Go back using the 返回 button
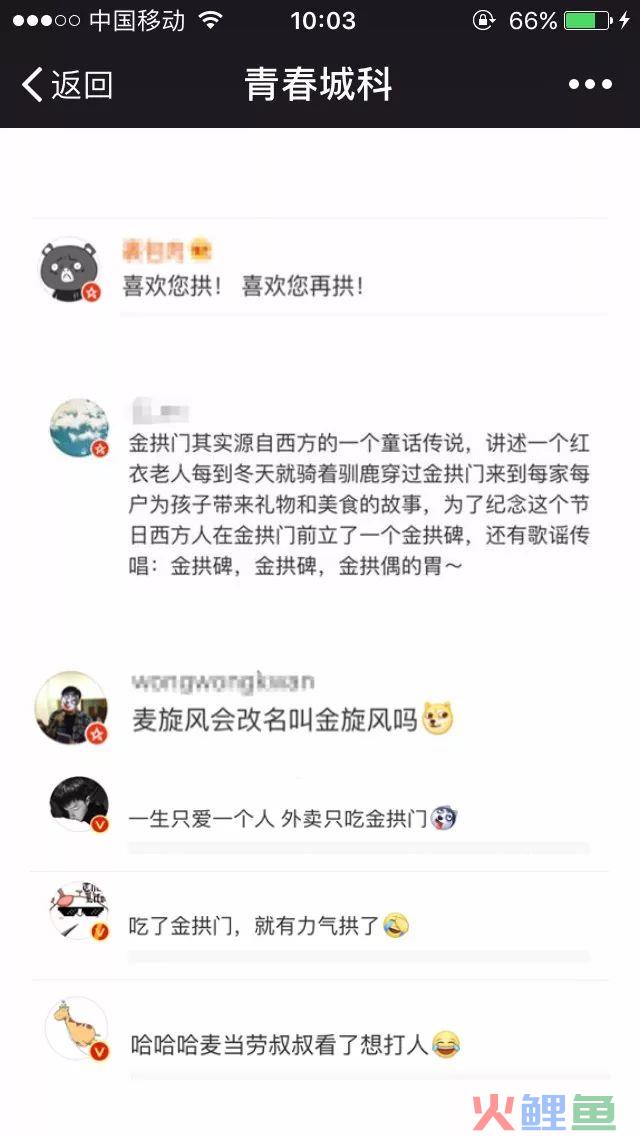640x1136 pixels. (66, 85)
